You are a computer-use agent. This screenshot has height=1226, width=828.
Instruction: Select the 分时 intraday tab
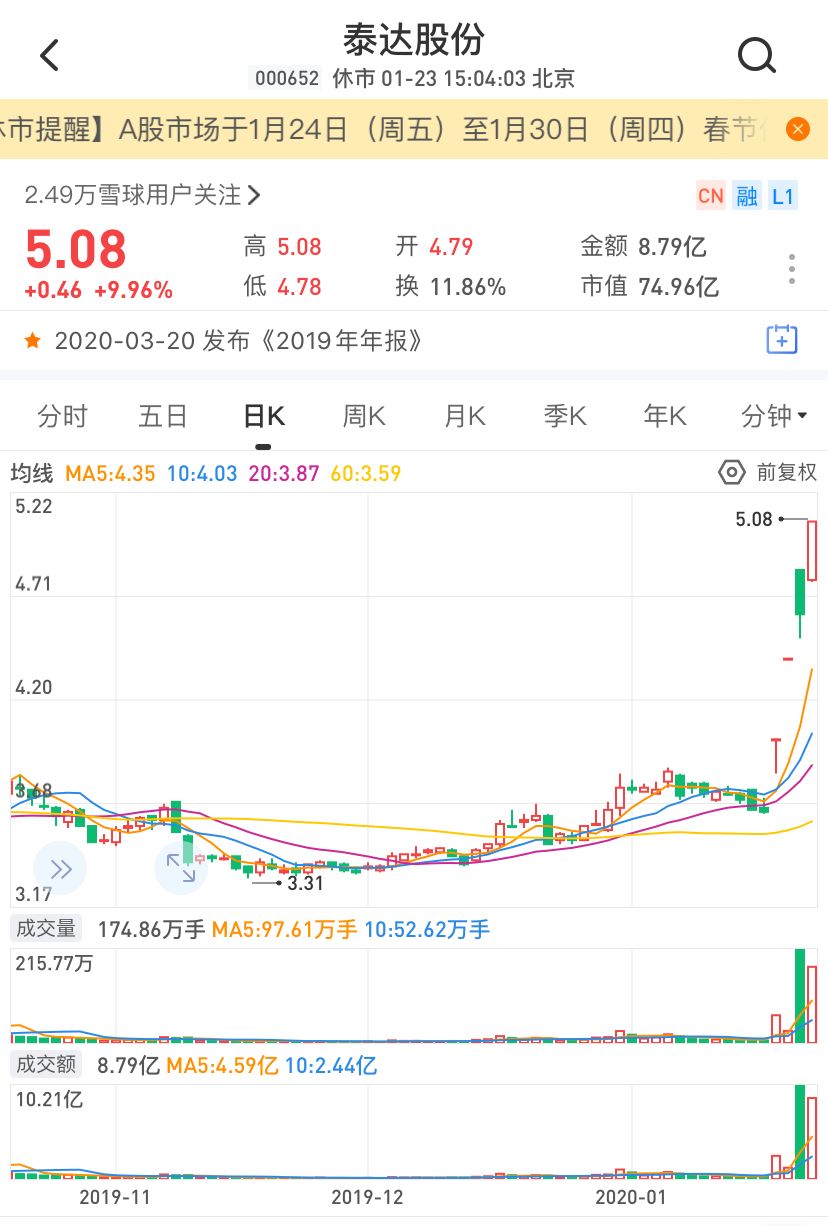pos(62,416)
